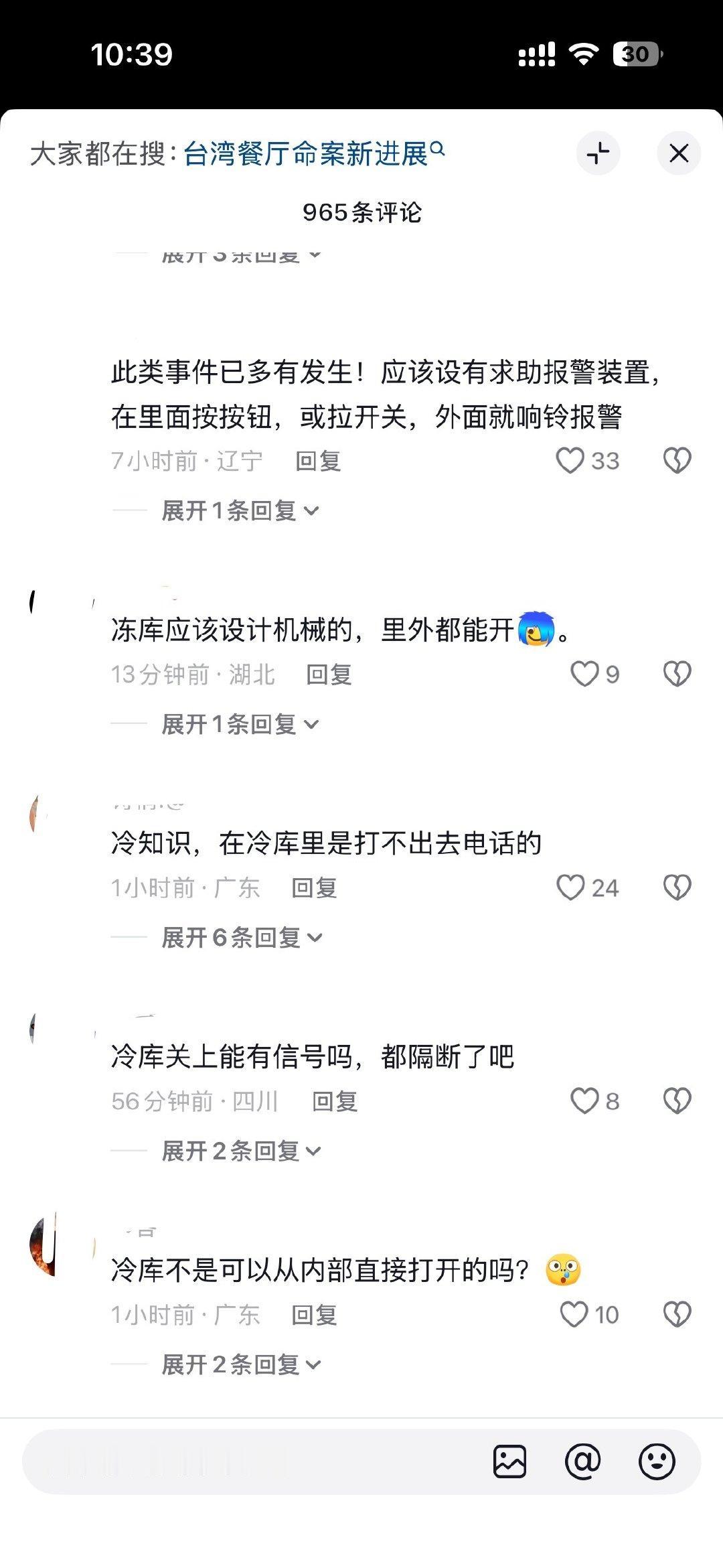Tap the search icon beside the trending topic

pos(438,149)
